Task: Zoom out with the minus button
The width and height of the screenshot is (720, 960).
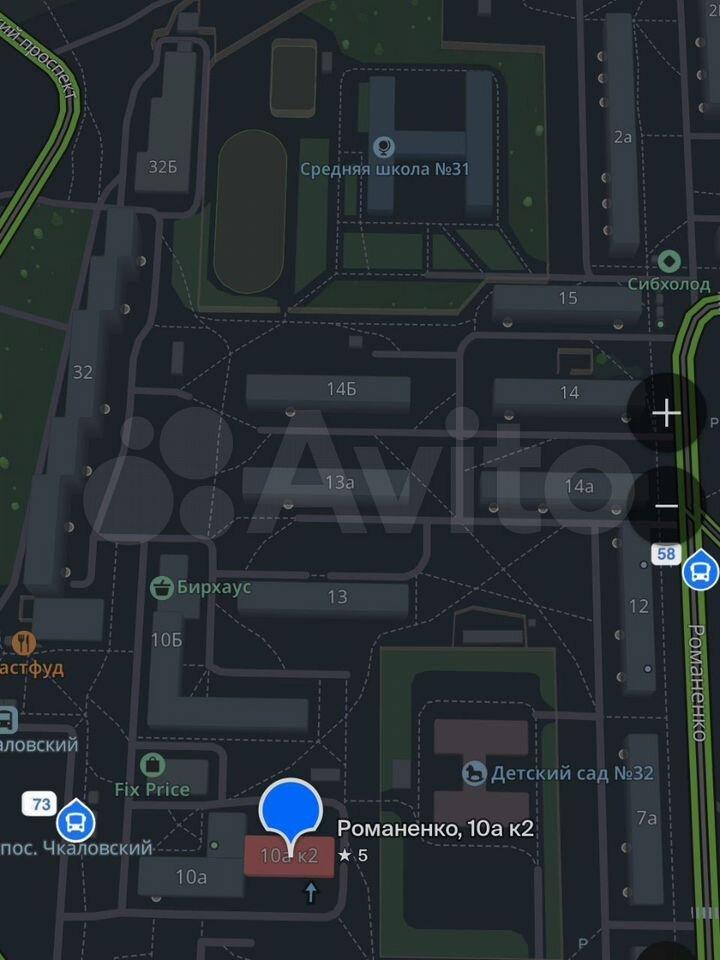Action: tap(666, 506)
